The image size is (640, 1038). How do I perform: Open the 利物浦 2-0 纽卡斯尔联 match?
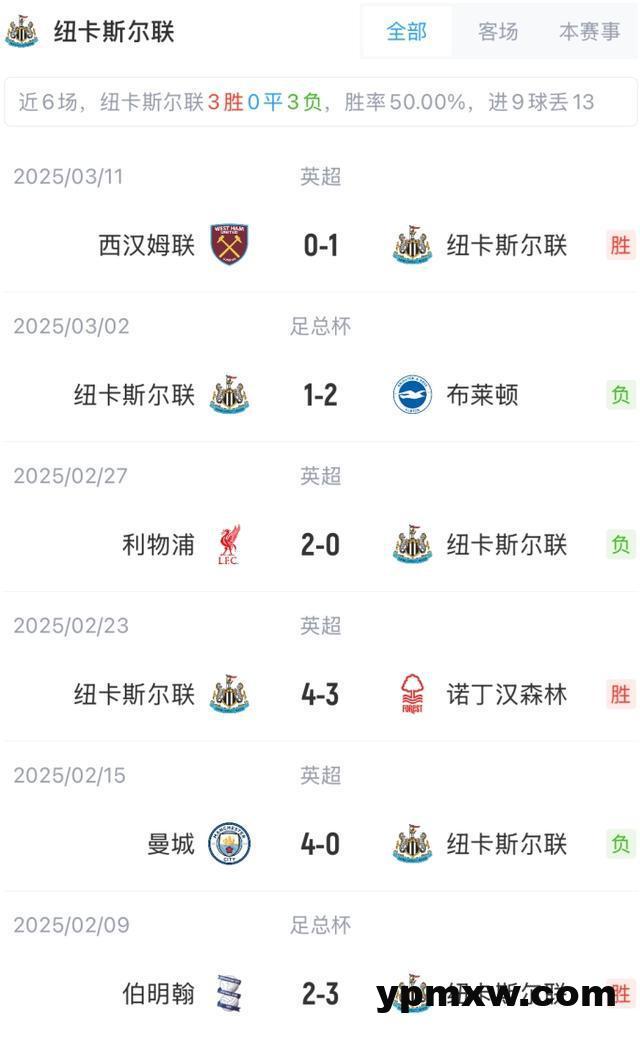tap(321, 545)
